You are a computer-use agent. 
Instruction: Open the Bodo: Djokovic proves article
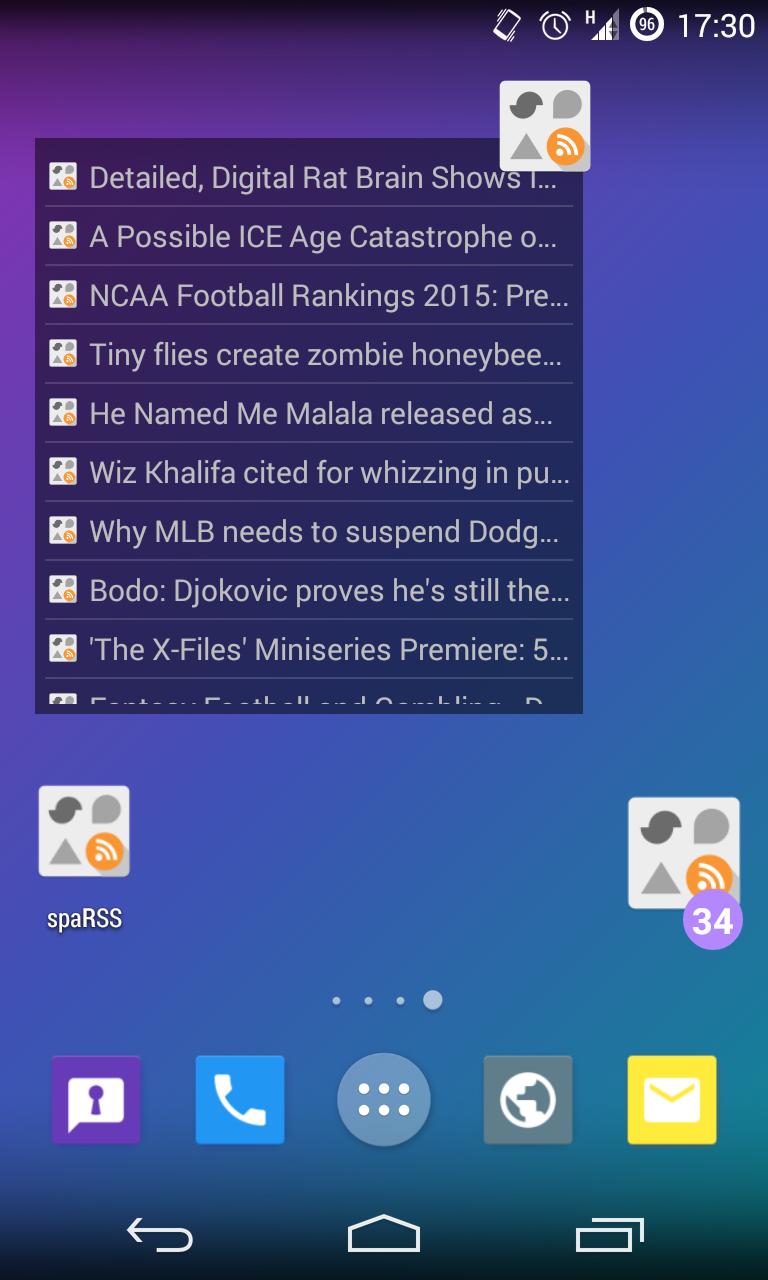coord(310,591)
